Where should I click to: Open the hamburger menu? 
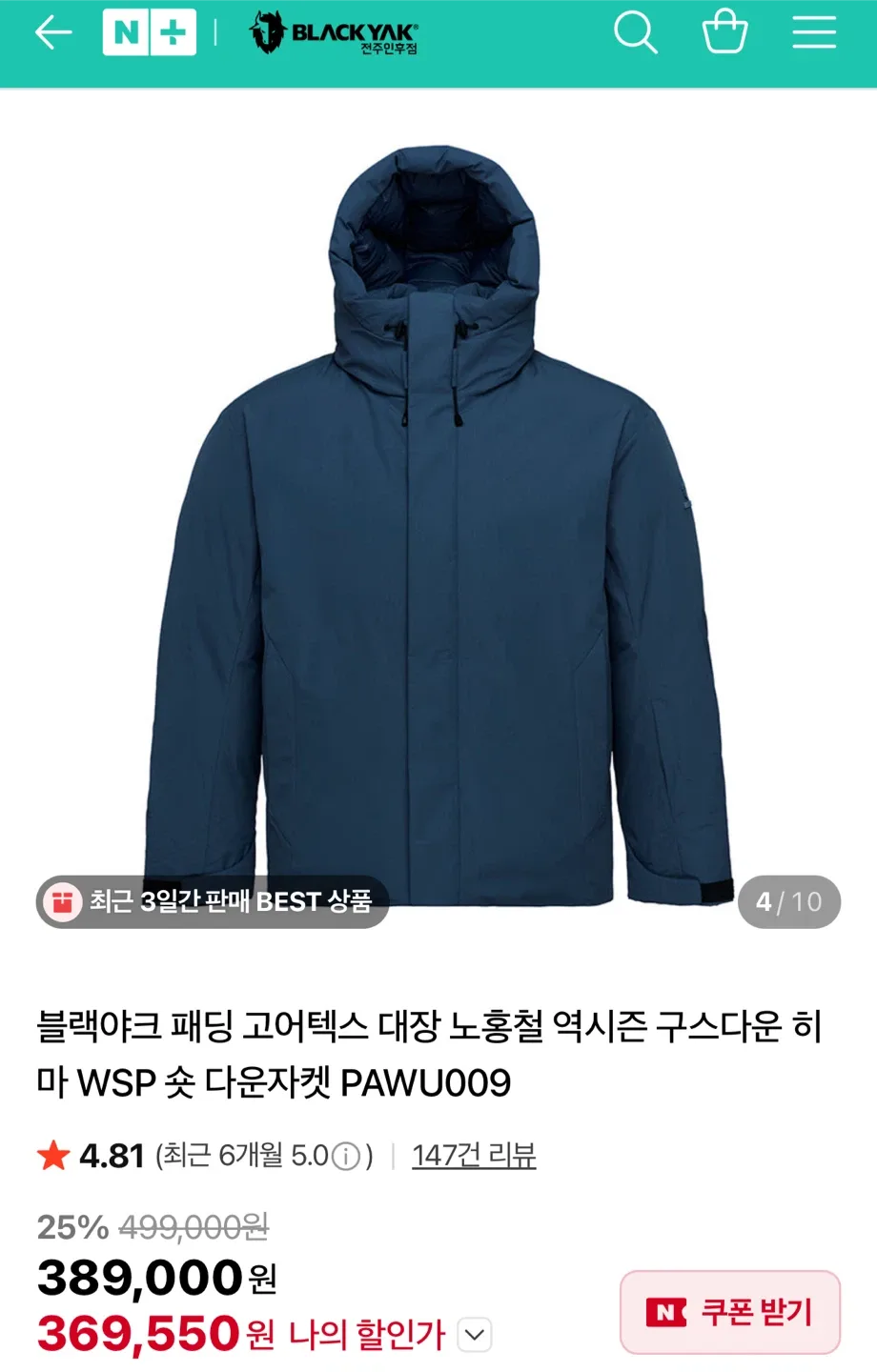[814, 32]
